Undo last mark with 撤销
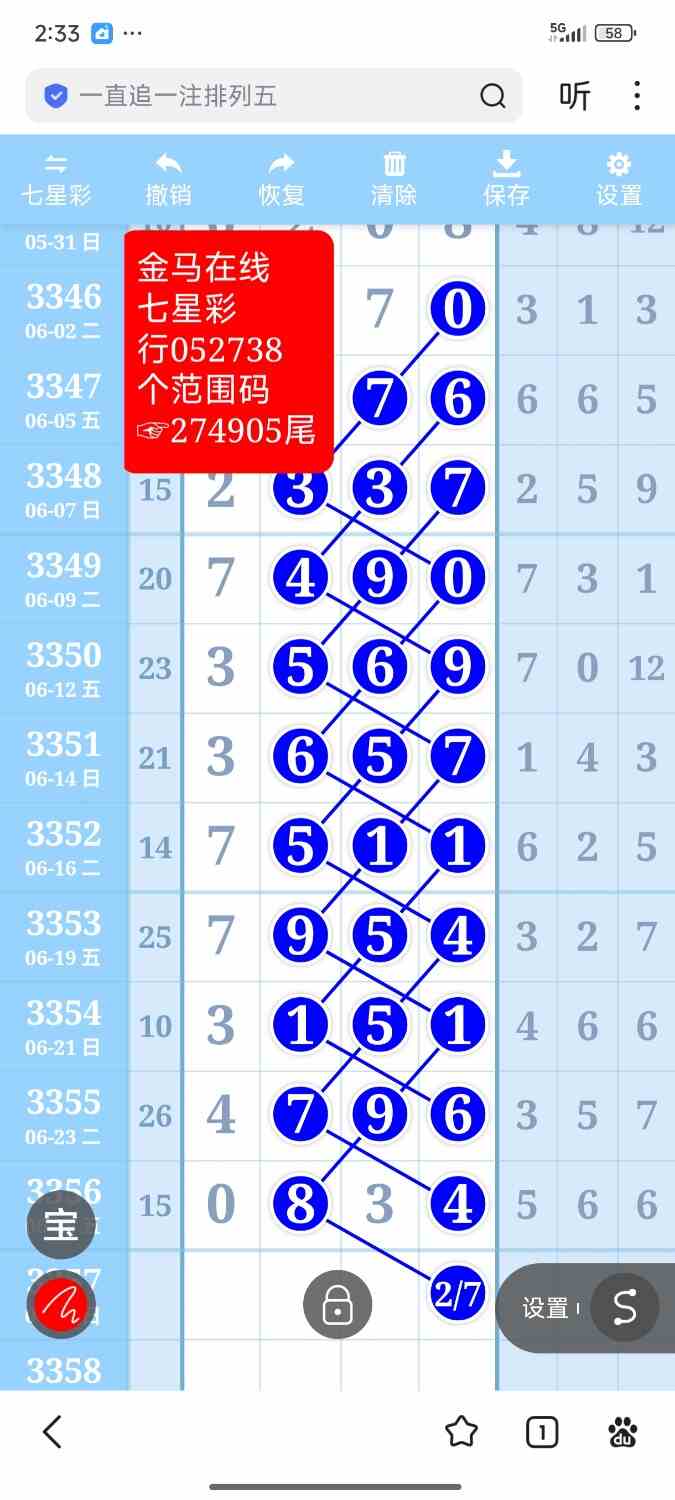The image size is (675, 1500). click(168, 180)
